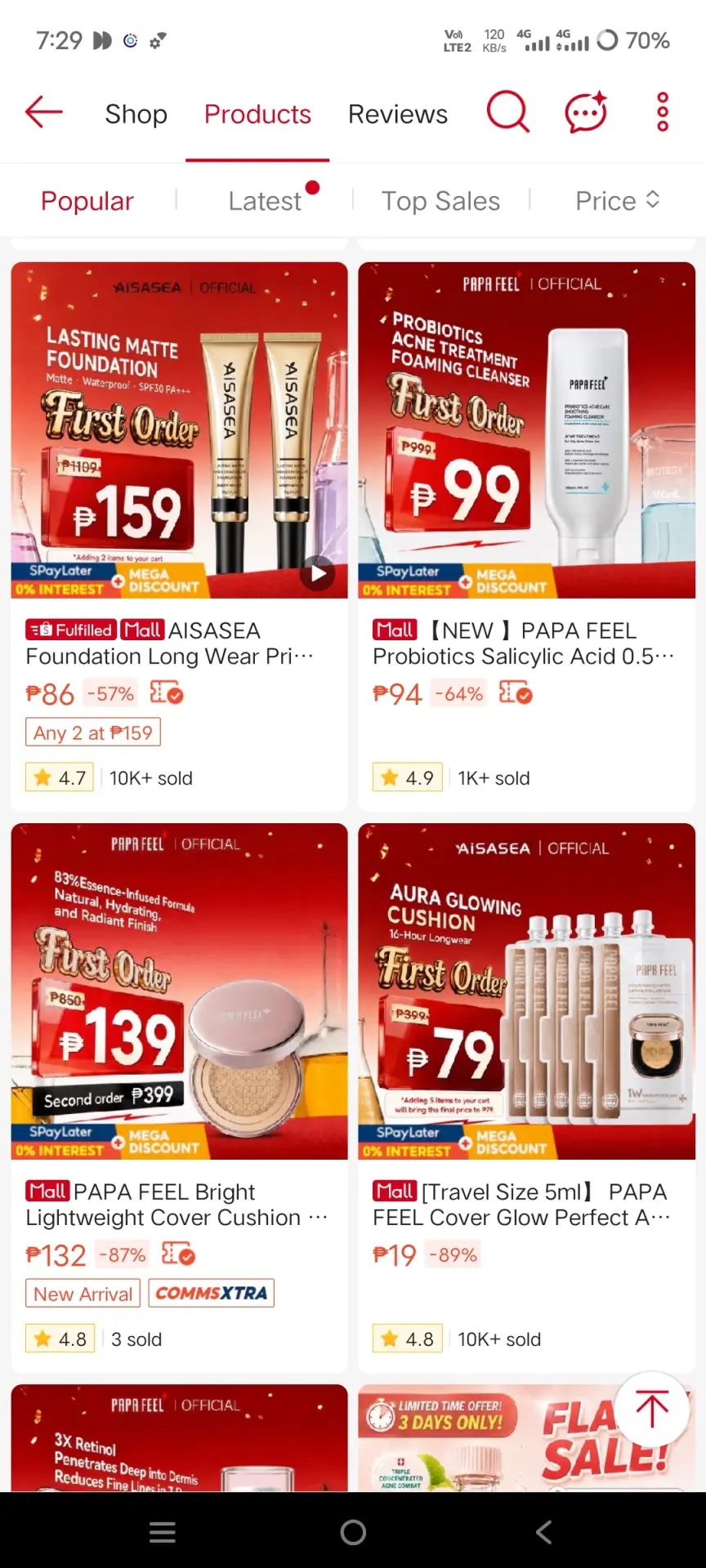This screenshot has height=1568, width=706.
Task: Go back using the red arrow
Action: (44, 113)
